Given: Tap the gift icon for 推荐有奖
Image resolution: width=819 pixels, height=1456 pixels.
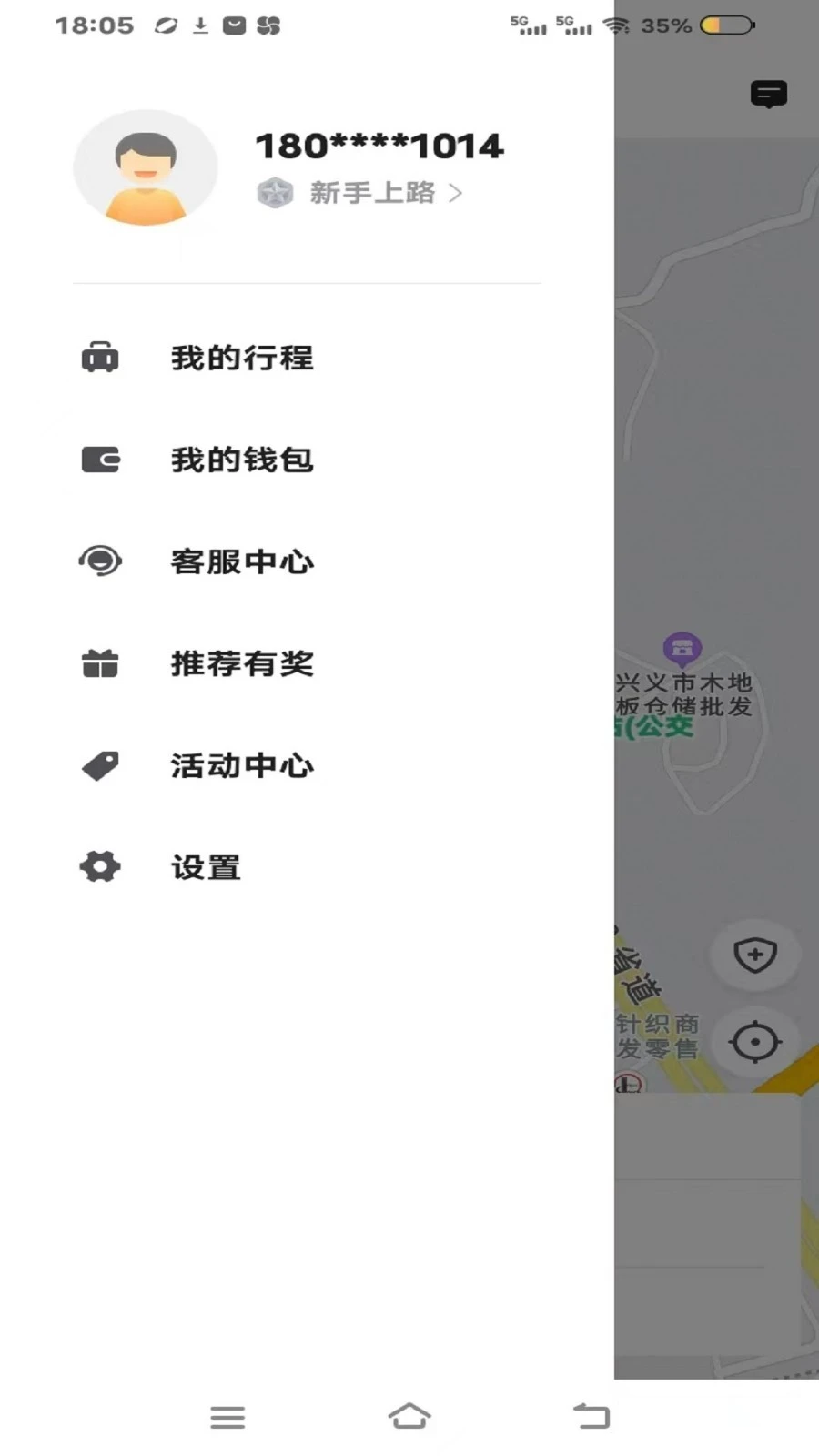Looking at the screenshot, I should 100,663.
